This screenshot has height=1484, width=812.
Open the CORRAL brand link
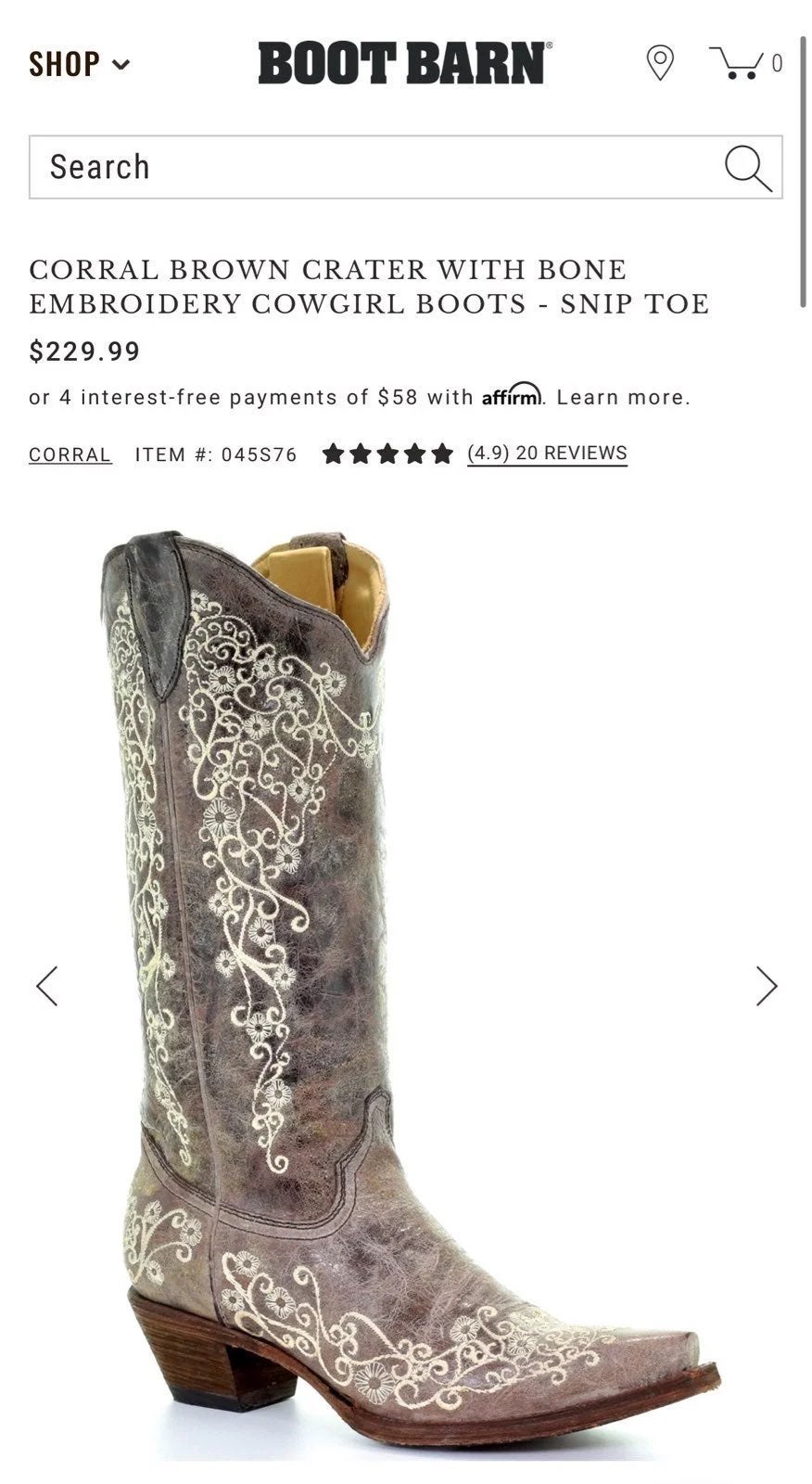coord(70,454)
